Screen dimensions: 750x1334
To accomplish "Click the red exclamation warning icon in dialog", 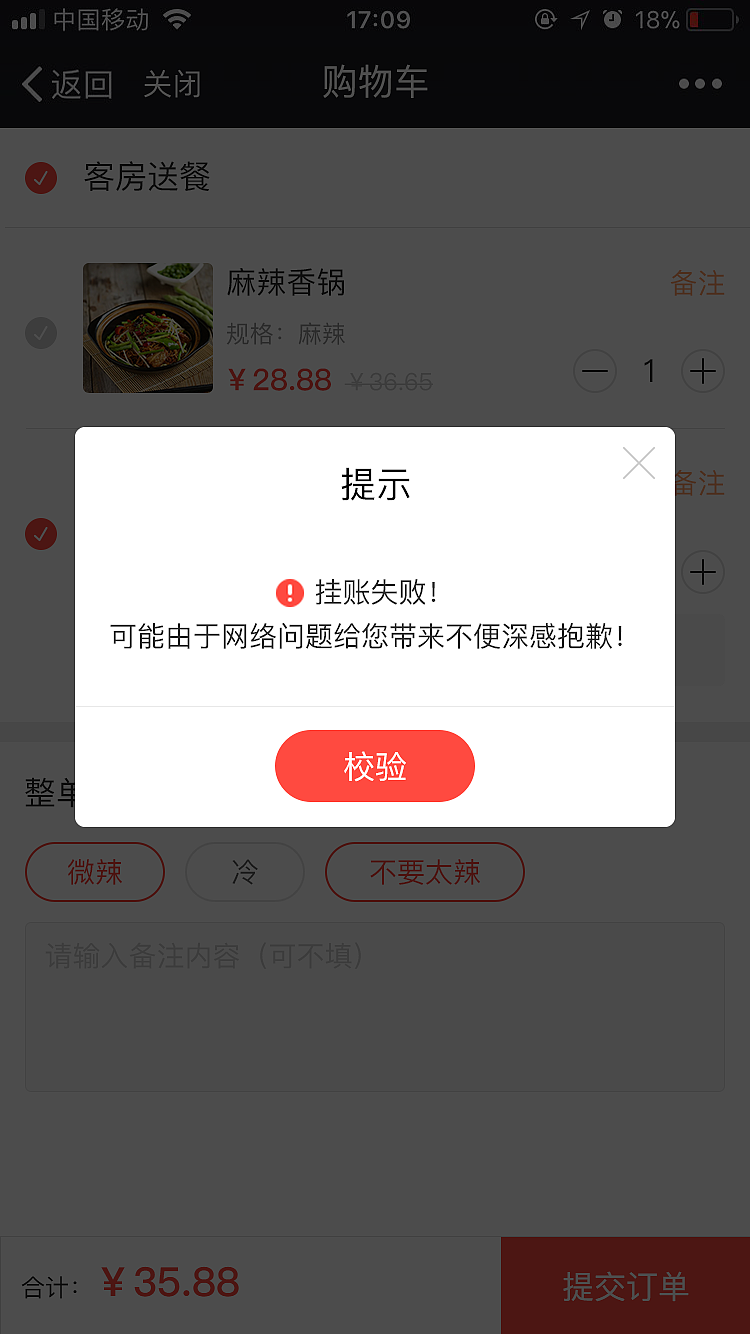I will pyautogui.click(x=289, y=592).
